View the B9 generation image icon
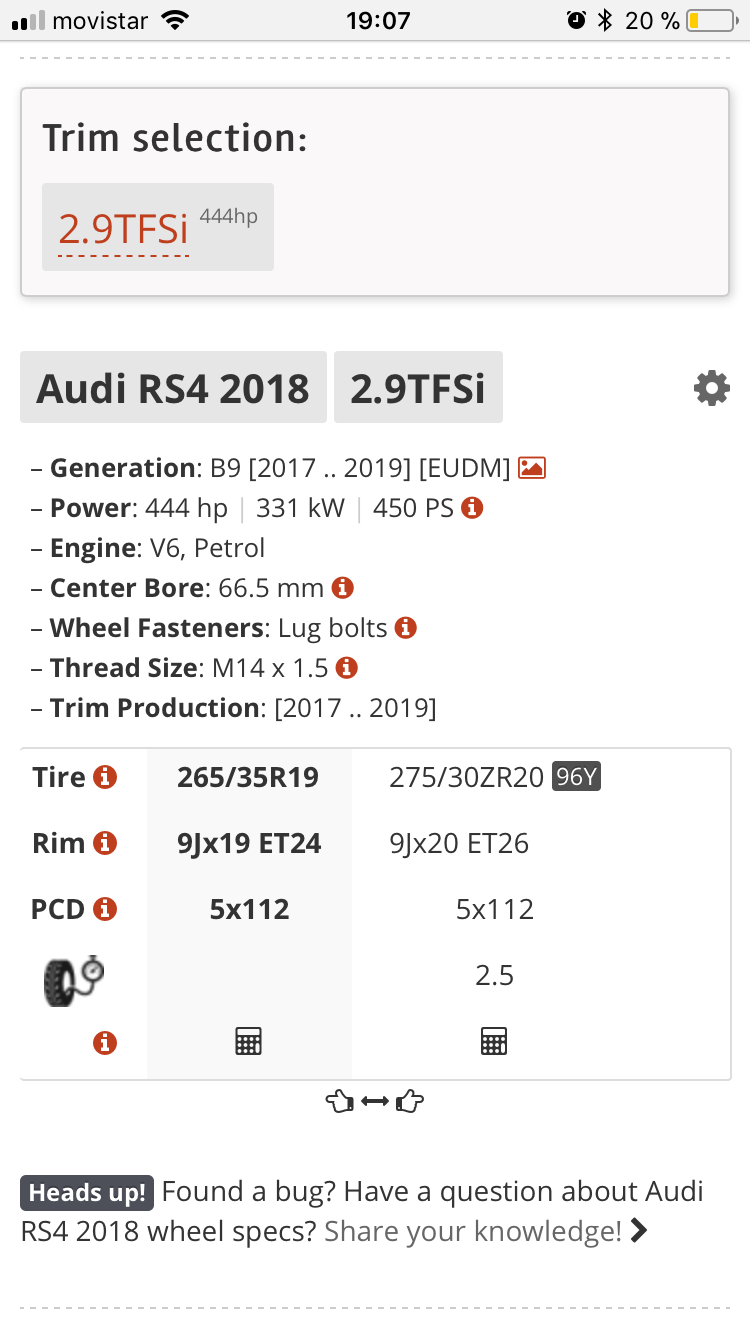Viewport: 750px width, 1334px height. tap(532, 468)
